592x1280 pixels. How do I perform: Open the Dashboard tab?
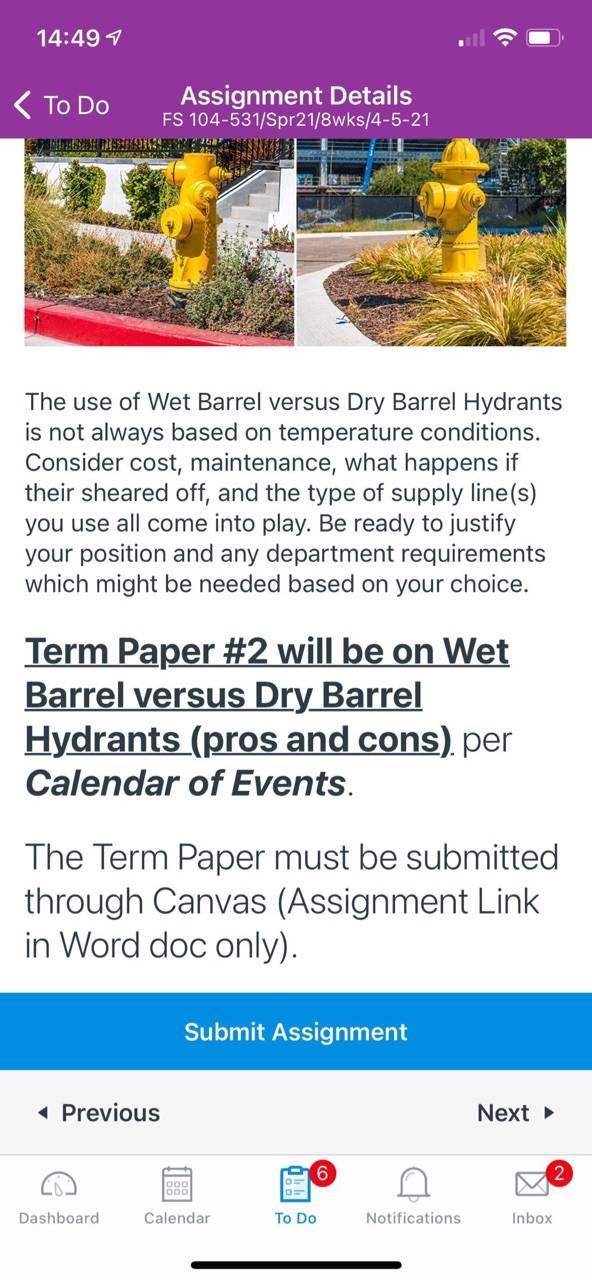click(x=59, y=1196)
